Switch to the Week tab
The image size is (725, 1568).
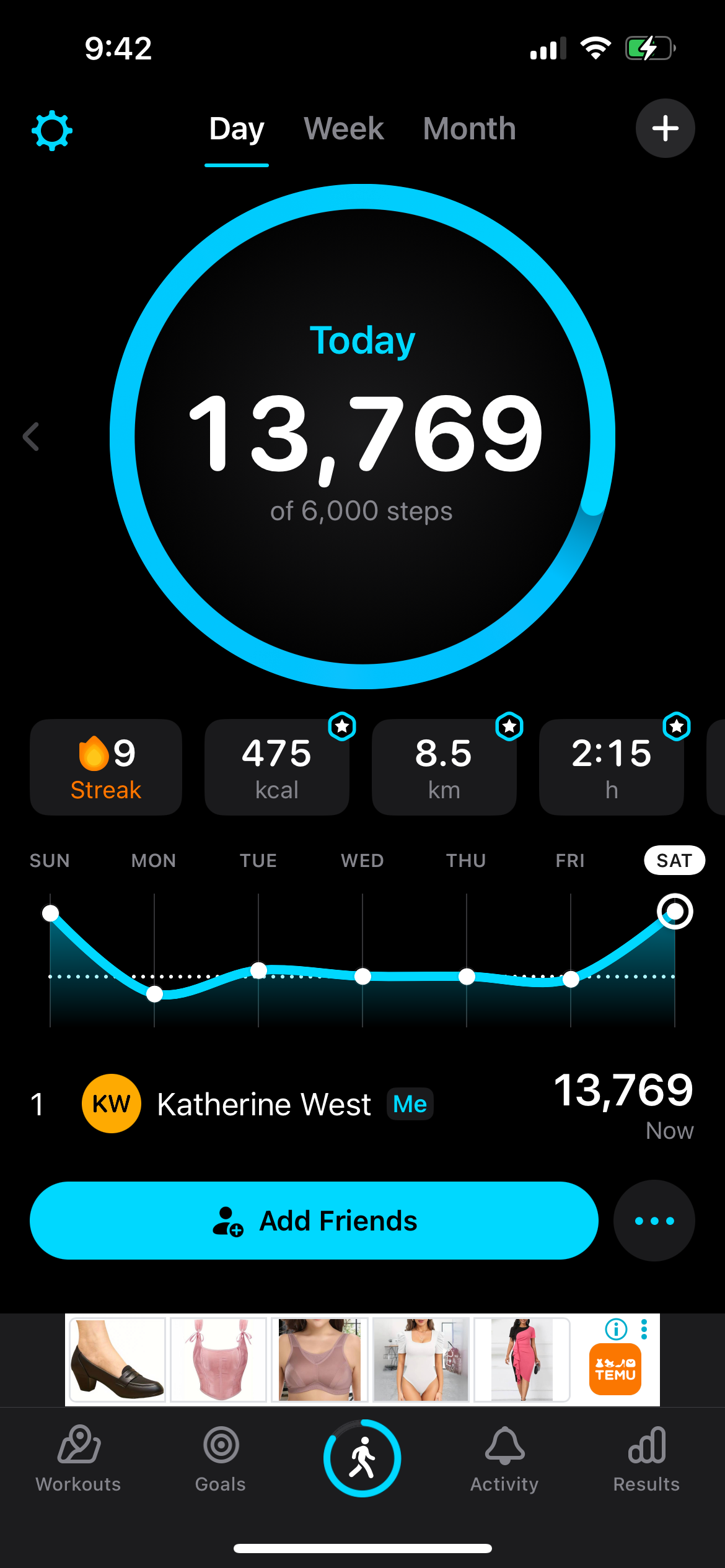click(344, 129)
